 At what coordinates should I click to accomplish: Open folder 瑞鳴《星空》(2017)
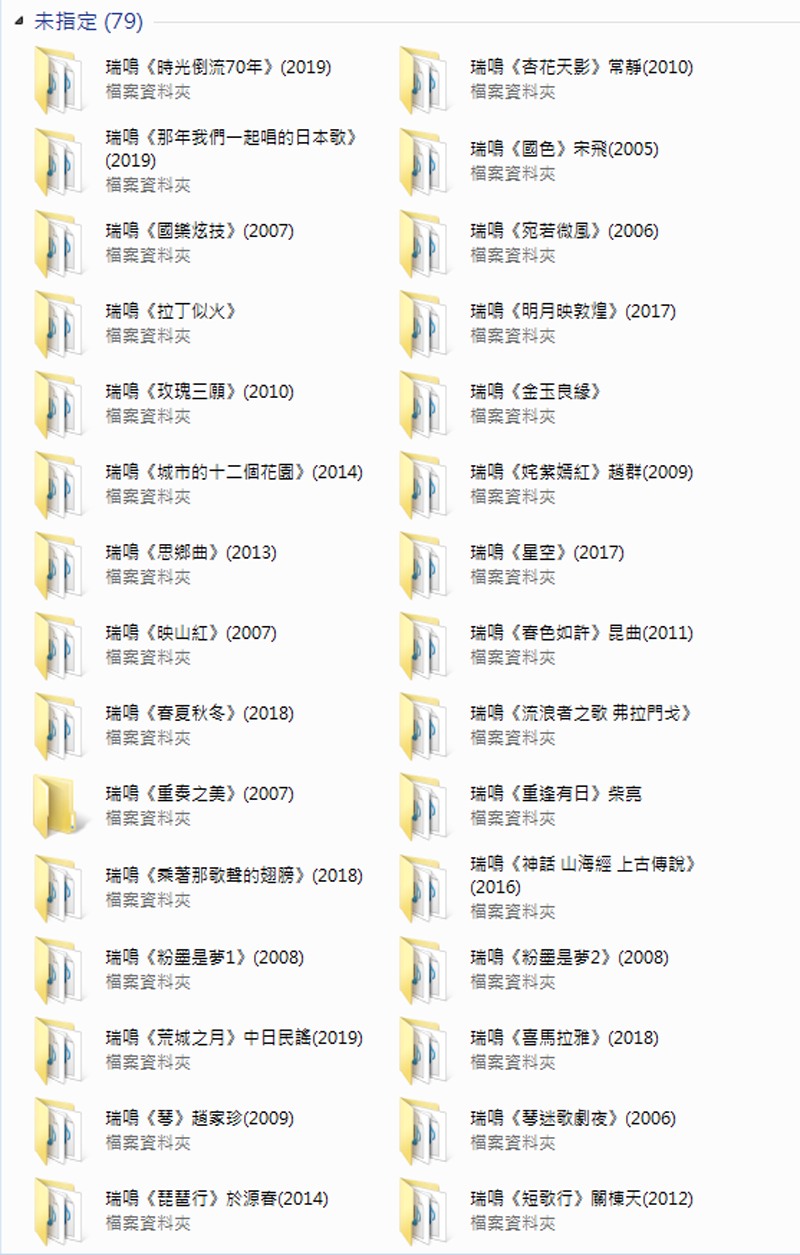(547, 553)
